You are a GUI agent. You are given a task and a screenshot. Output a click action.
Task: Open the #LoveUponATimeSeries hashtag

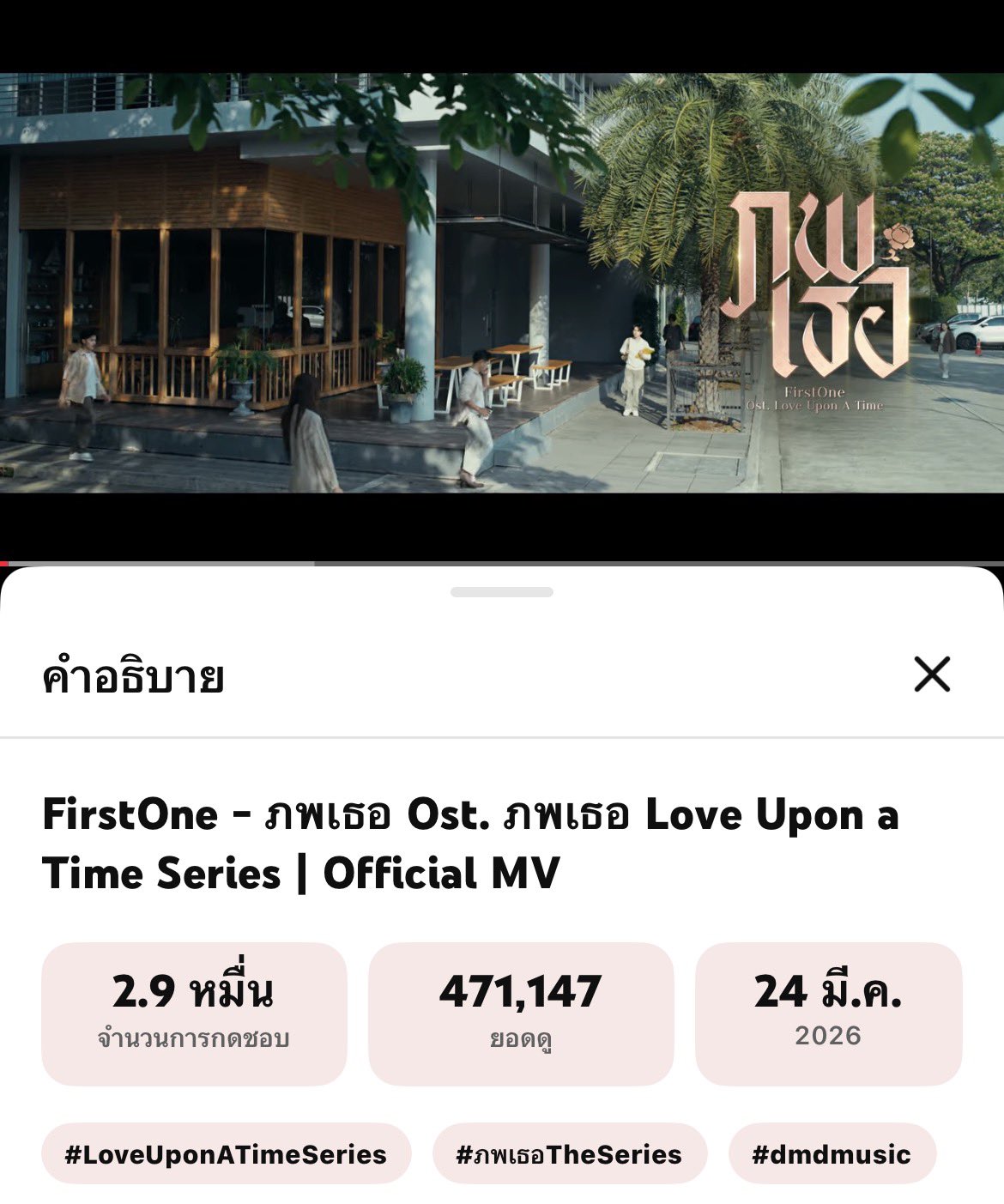click(x=226, y=1154)
